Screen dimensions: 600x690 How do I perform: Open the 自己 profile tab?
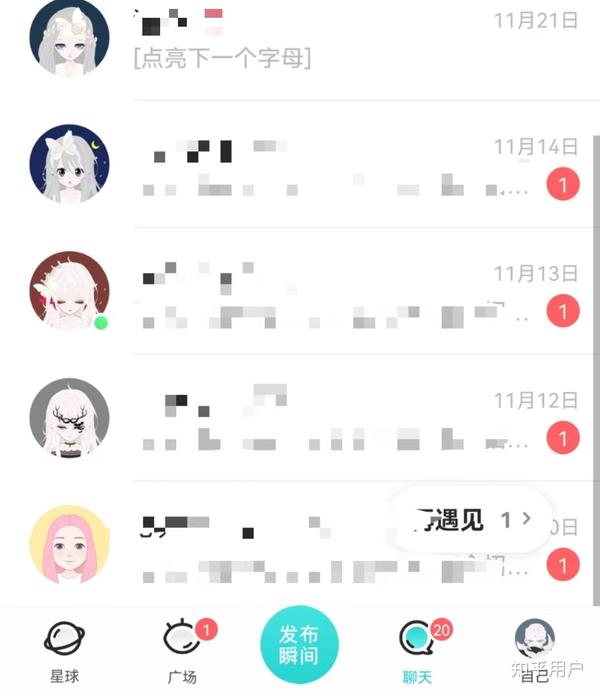tap(534, 650)
